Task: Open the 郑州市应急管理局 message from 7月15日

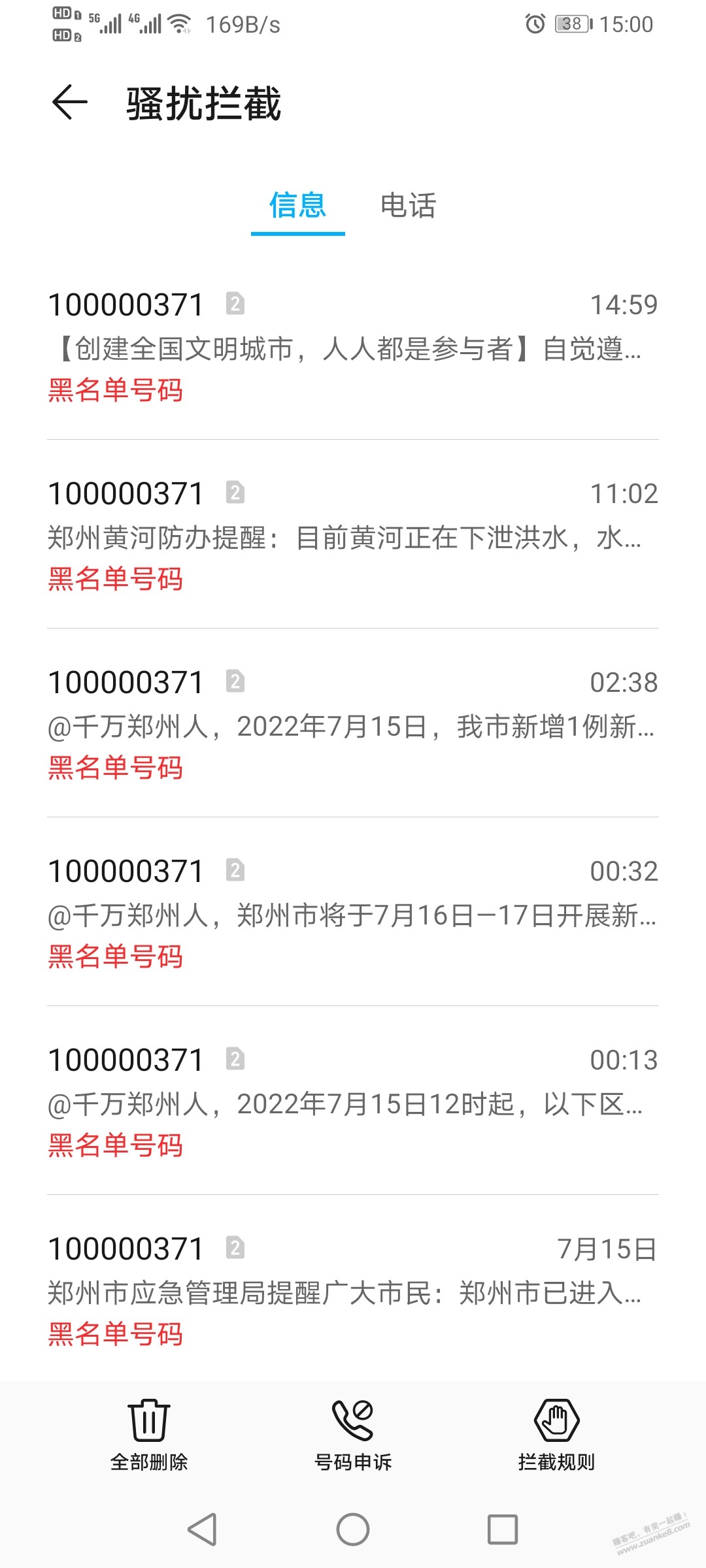Action: click(x=353, y=1290)
